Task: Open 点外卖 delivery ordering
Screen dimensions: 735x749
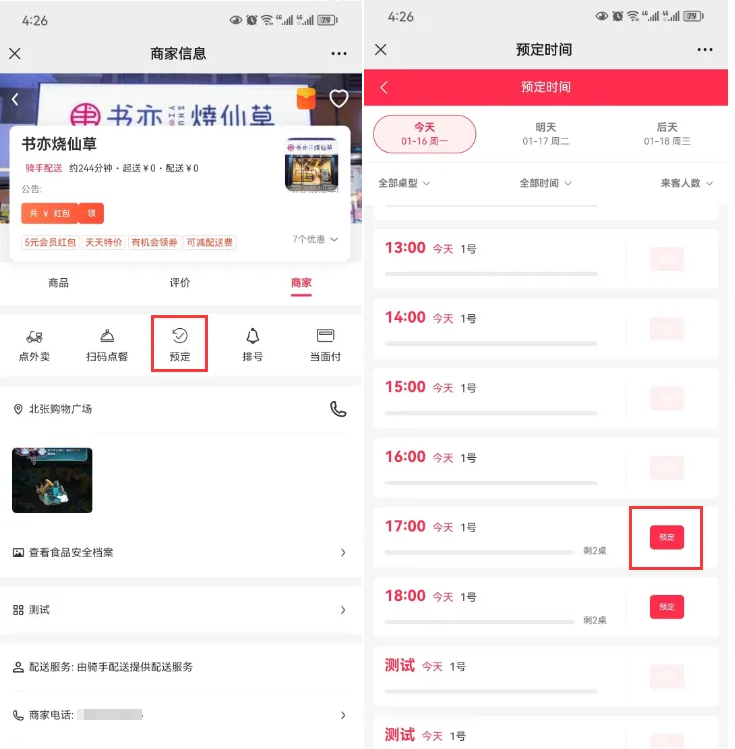Action: [x=34, y=344]
